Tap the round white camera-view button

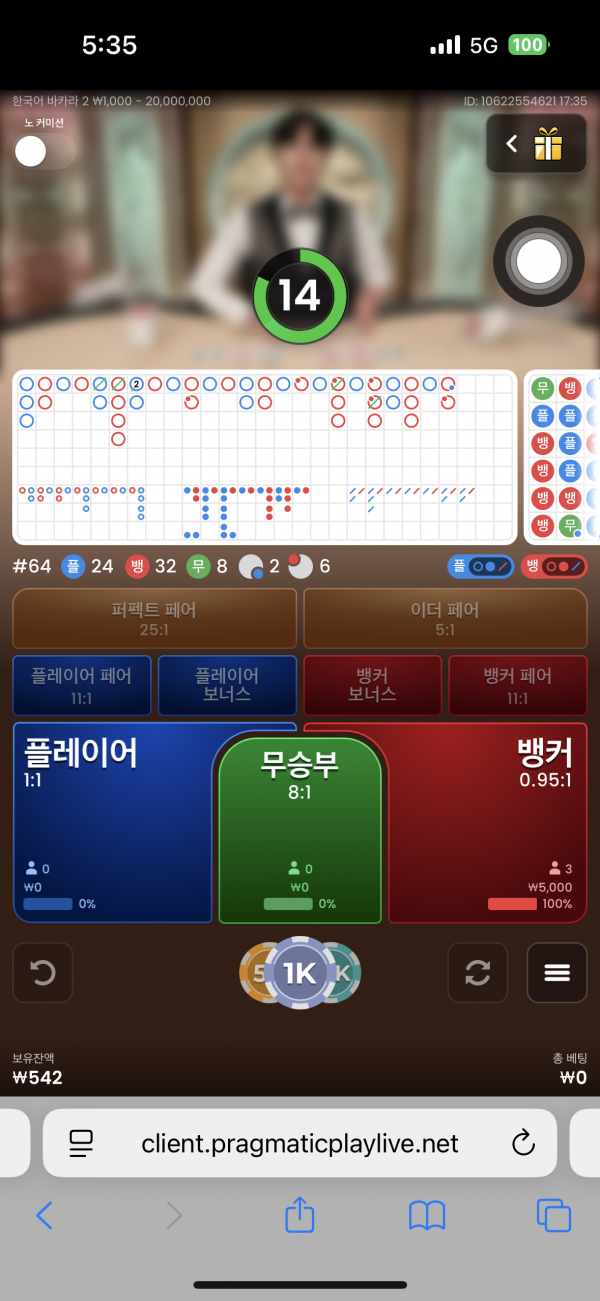539,262
